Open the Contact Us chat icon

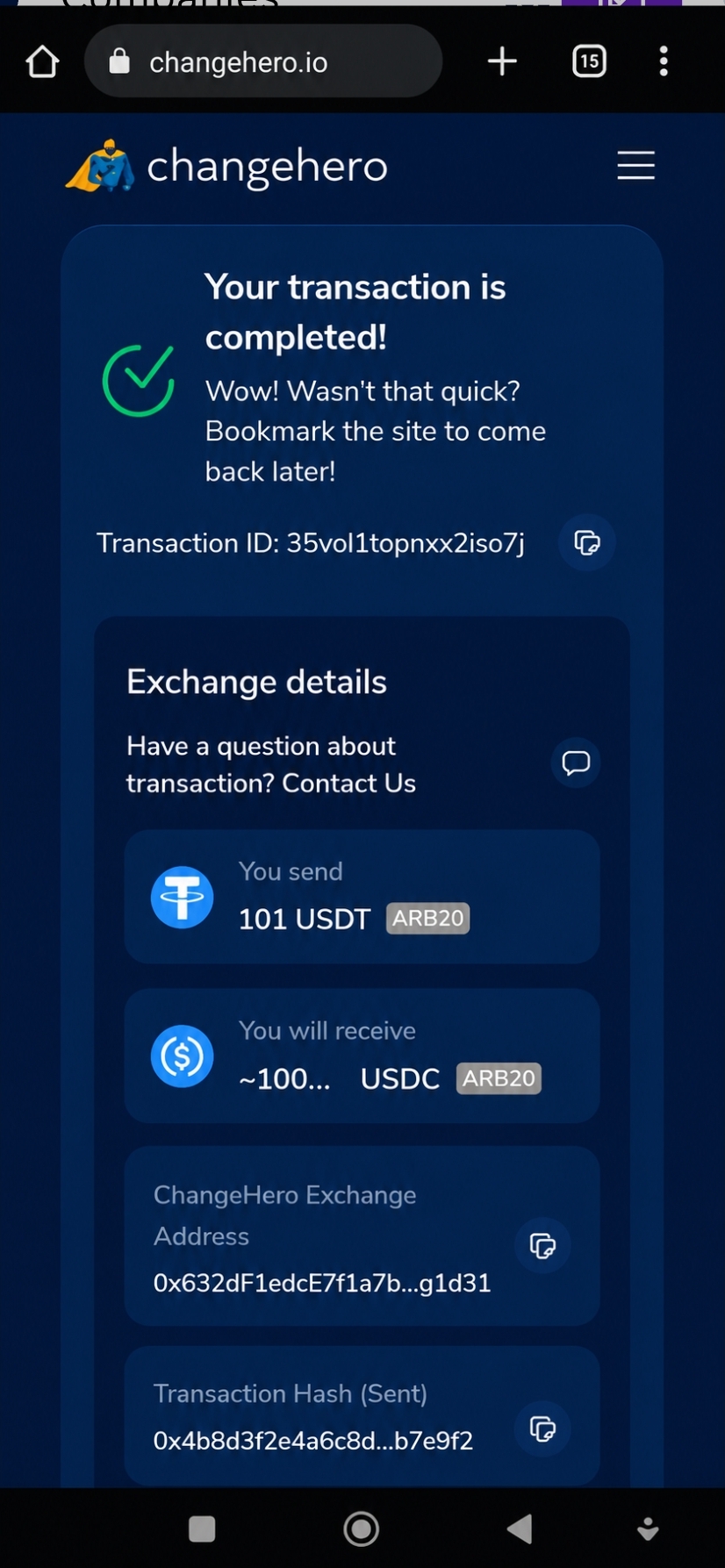(576, 763)
